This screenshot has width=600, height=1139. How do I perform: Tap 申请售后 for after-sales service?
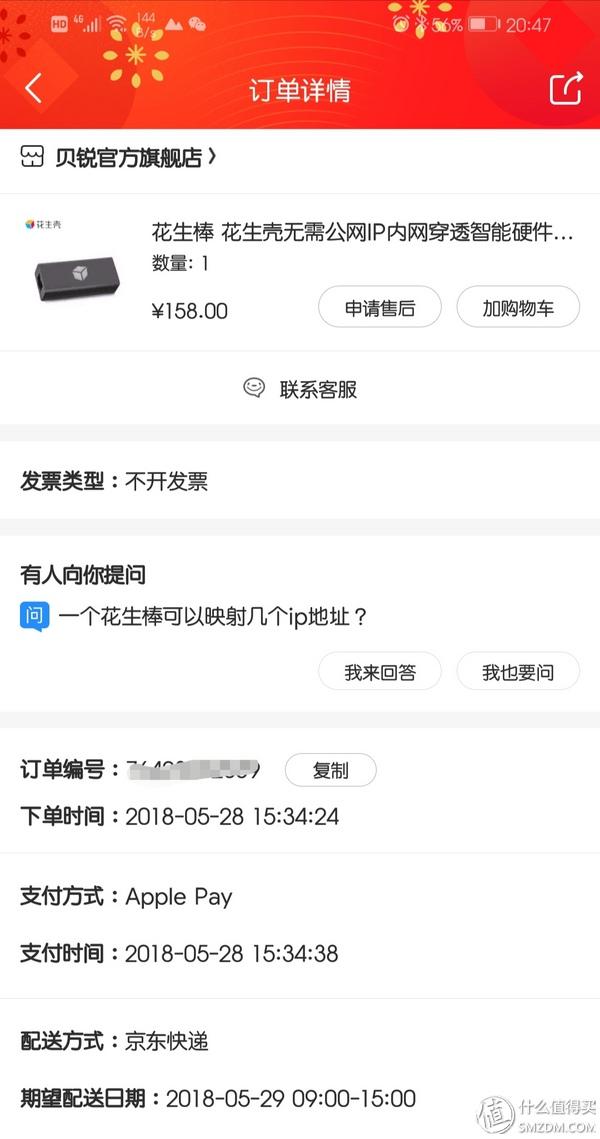tap(380, 307)
